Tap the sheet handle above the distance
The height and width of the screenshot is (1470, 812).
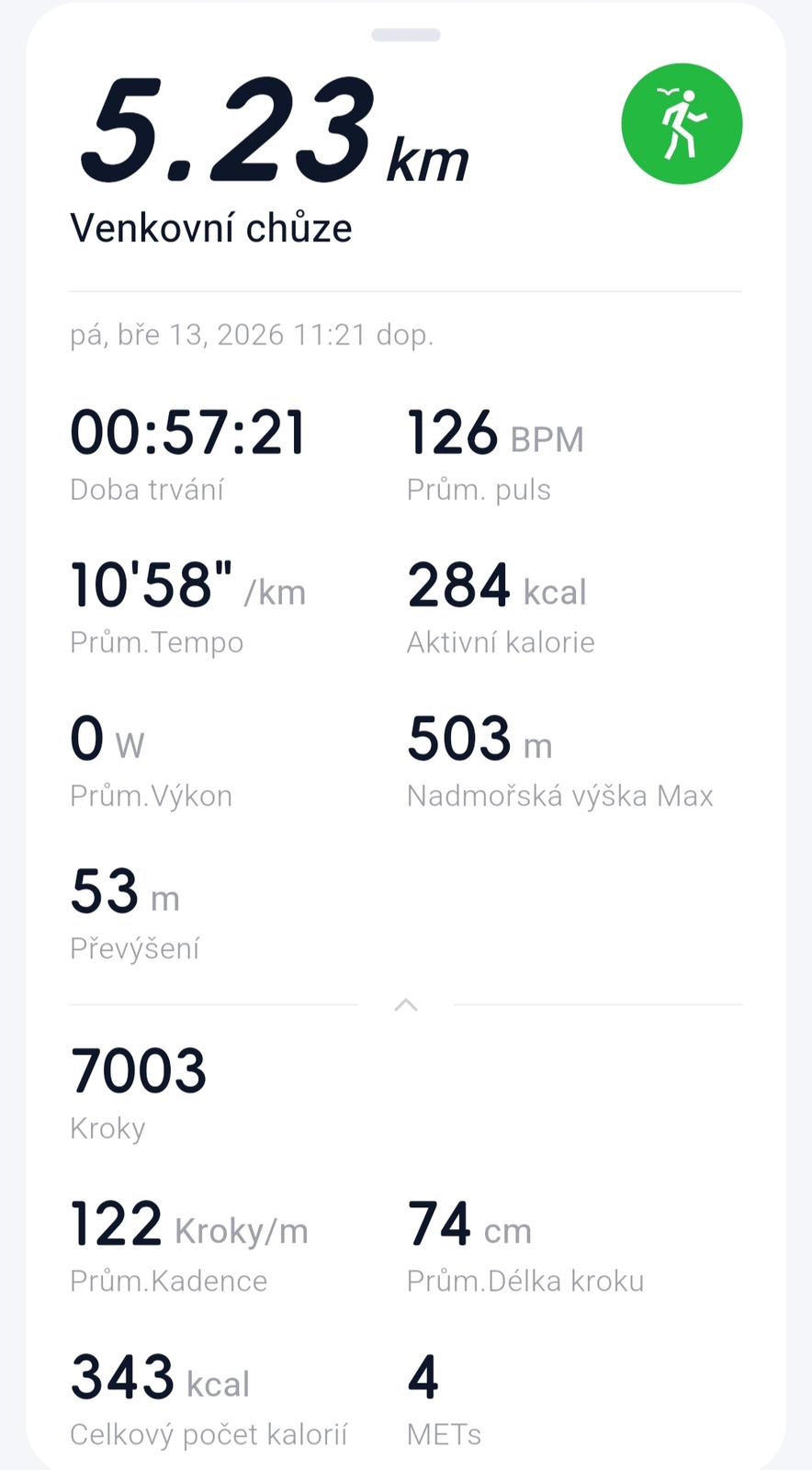coord(406,35)
